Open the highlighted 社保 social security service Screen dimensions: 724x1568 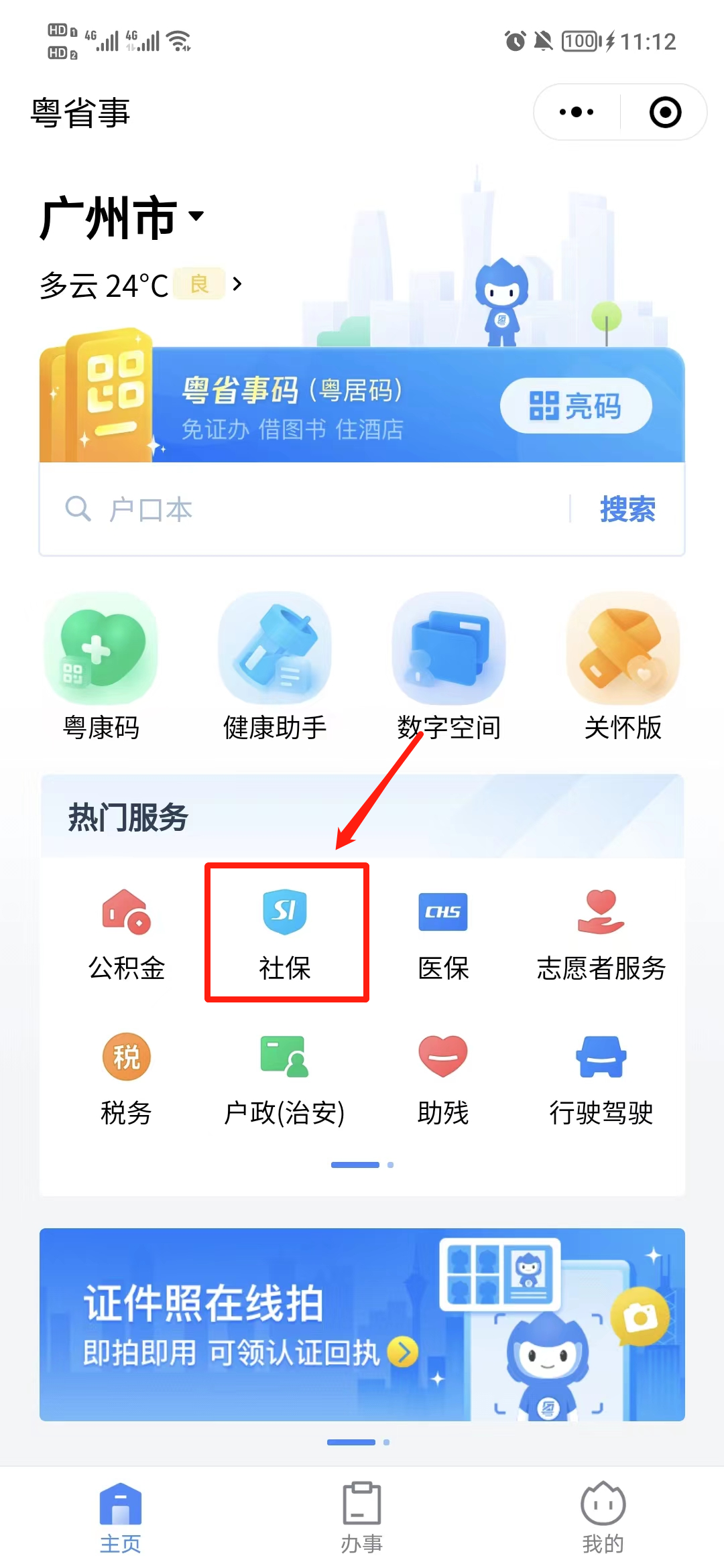(286, 931)
